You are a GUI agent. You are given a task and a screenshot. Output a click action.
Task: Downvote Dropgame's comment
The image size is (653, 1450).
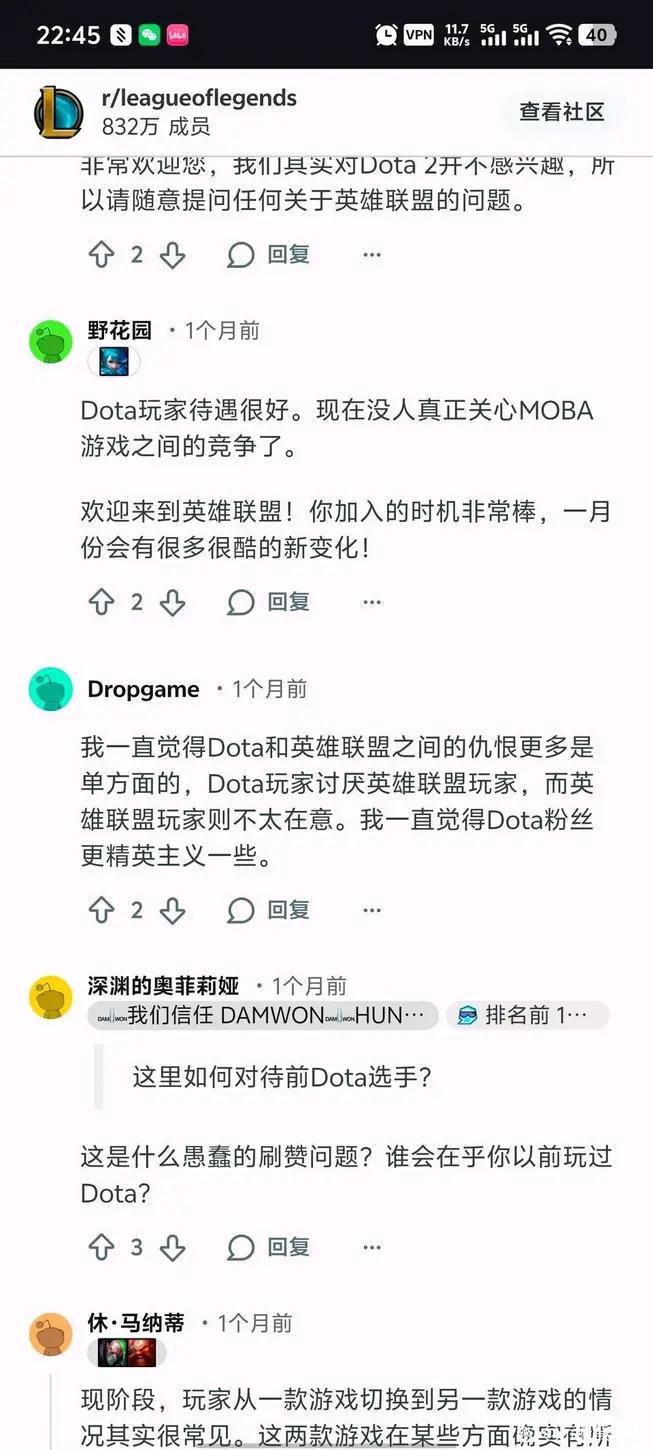(172, 910)
